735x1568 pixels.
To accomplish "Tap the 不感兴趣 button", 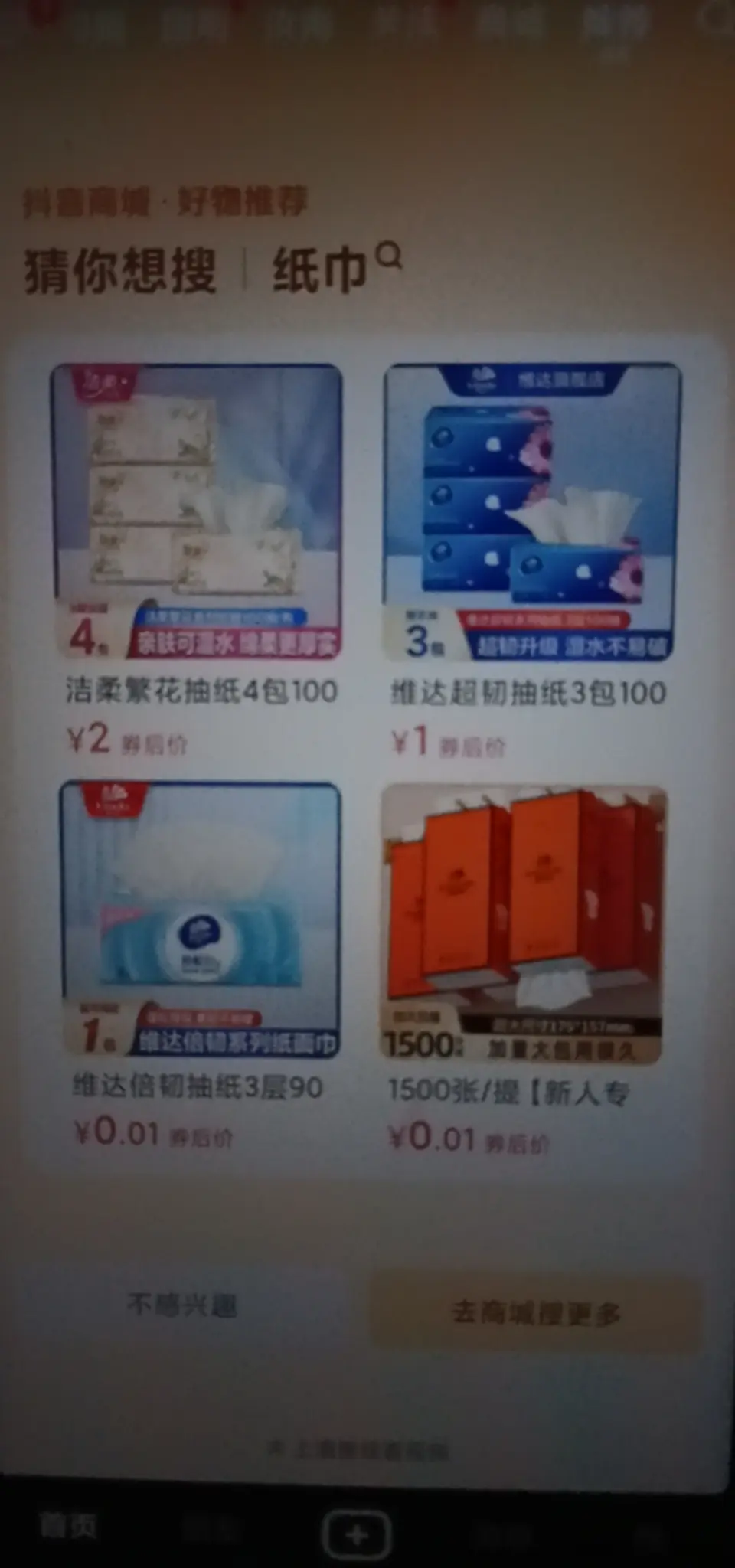I will click(182, 1305).
